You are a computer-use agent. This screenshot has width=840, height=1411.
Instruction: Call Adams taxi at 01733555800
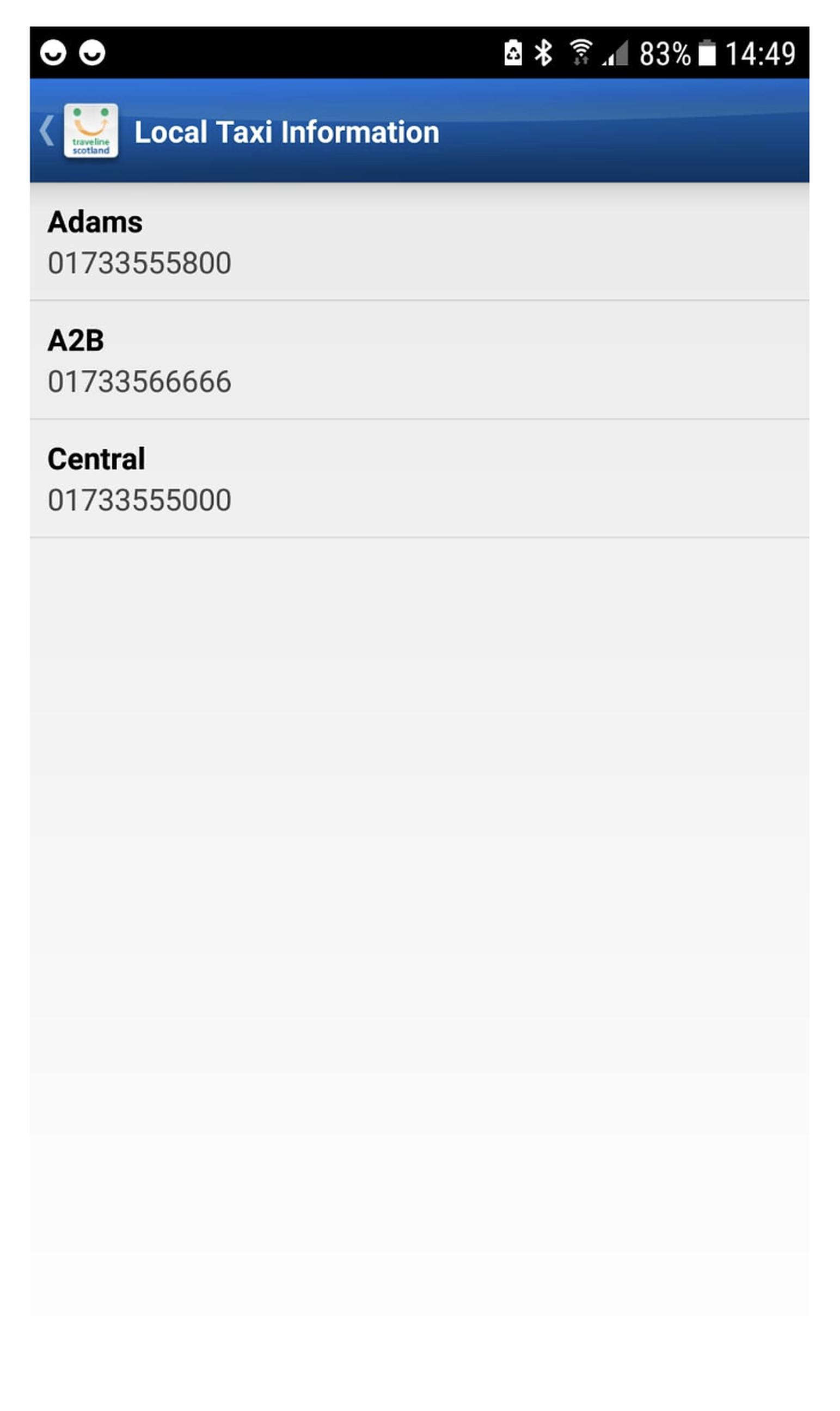[419, 242]
